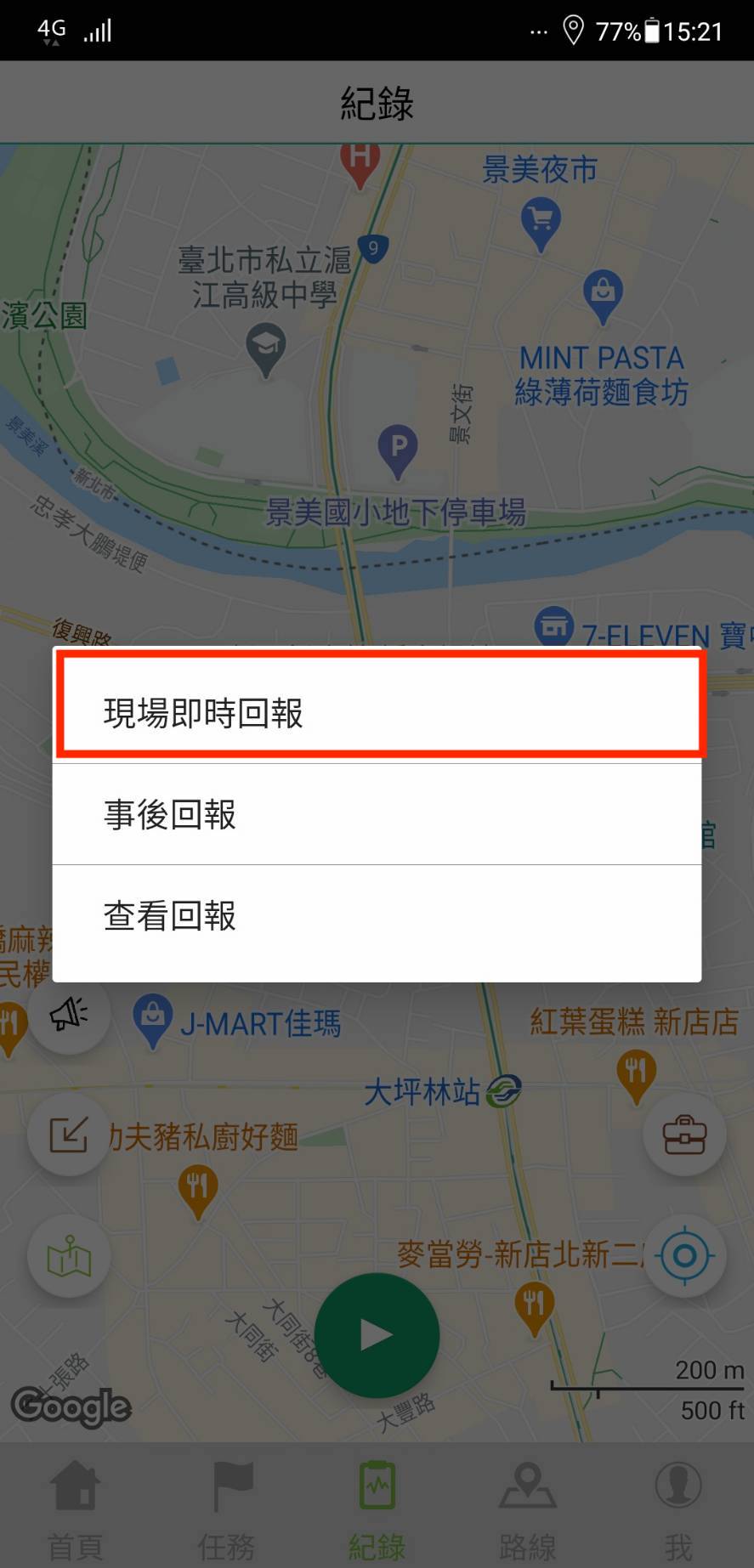Center map on my location
This screenshot has height=1568, width=754.
tap(684, 1256)
